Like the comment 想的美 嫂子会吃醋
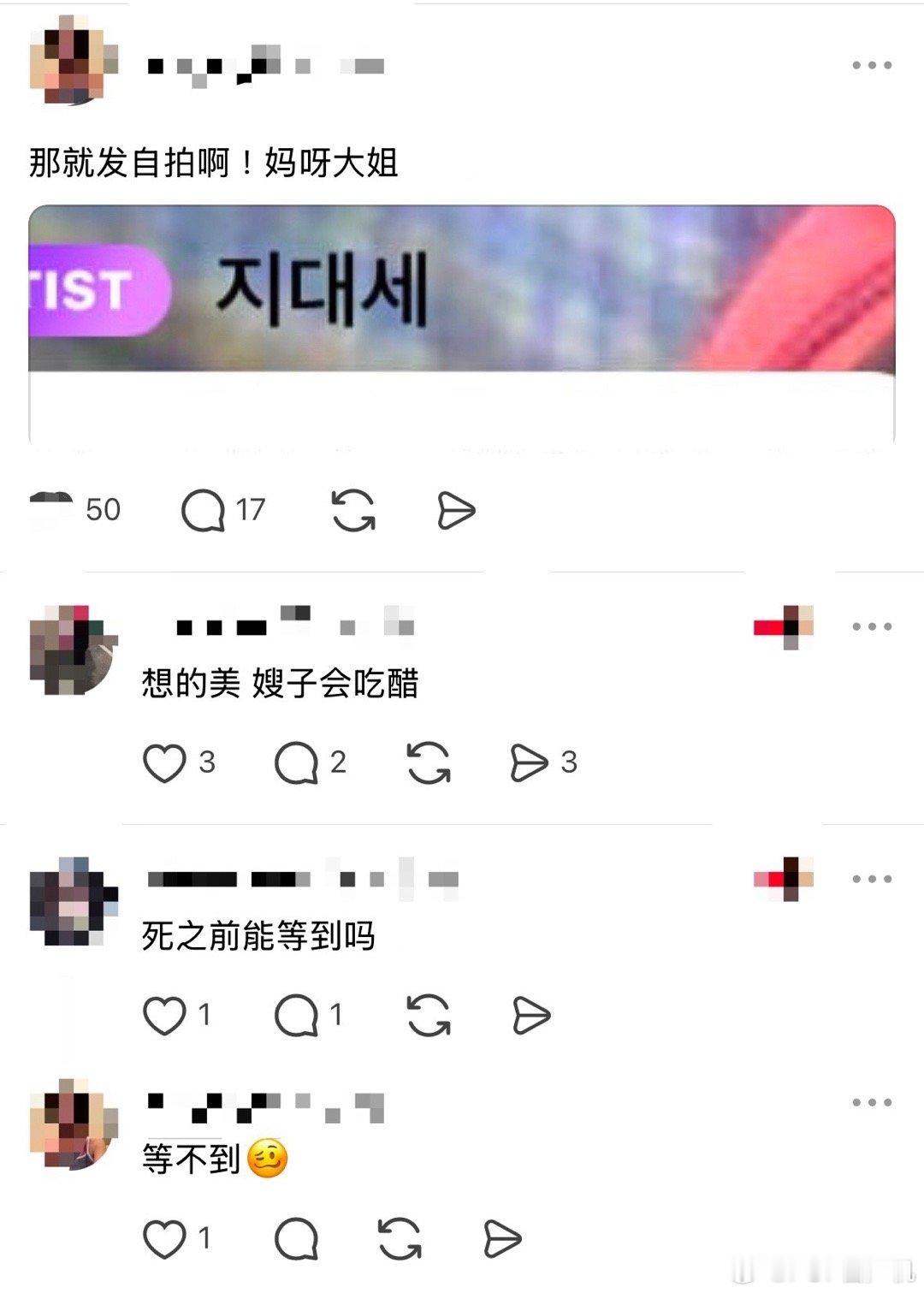The width and height of the screenshot is (924, 1293). tap(168, 764)
